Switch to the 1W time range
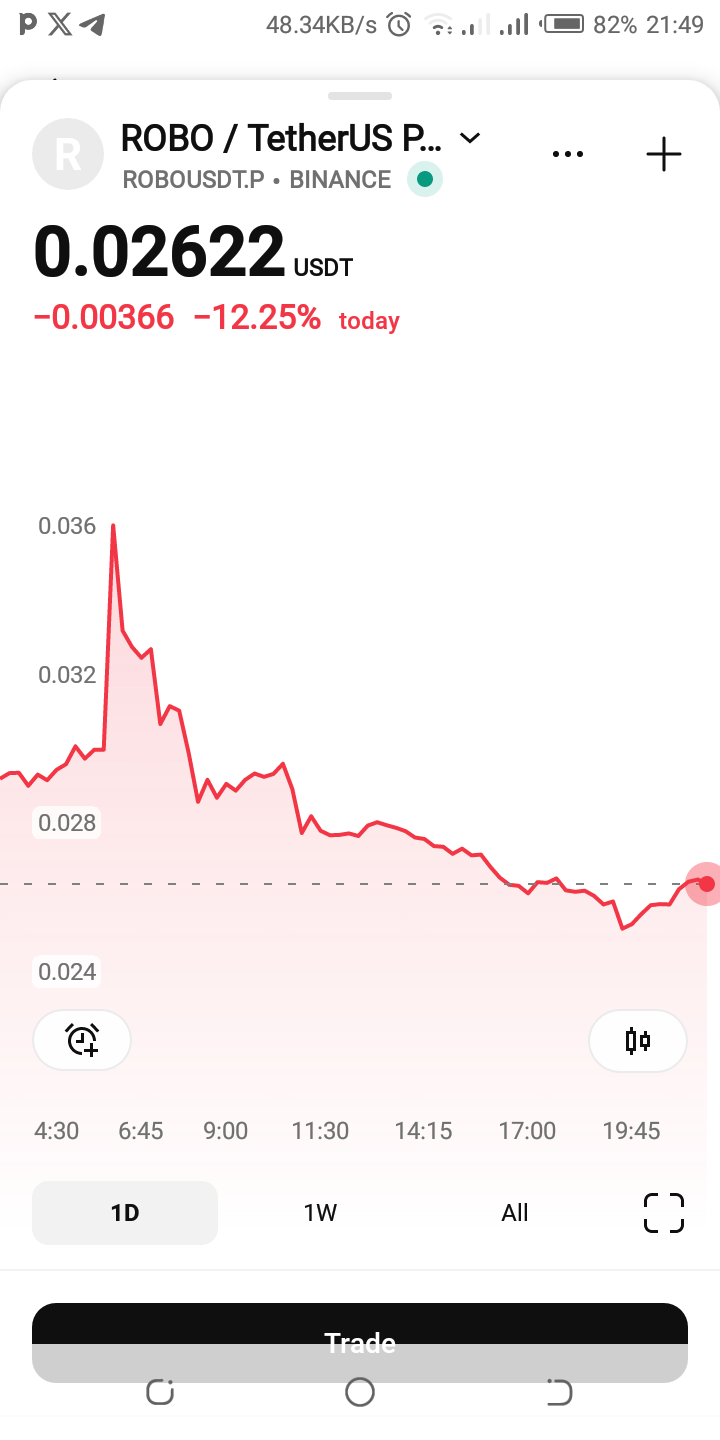The image size is (720, 1440). (320, 1213)
